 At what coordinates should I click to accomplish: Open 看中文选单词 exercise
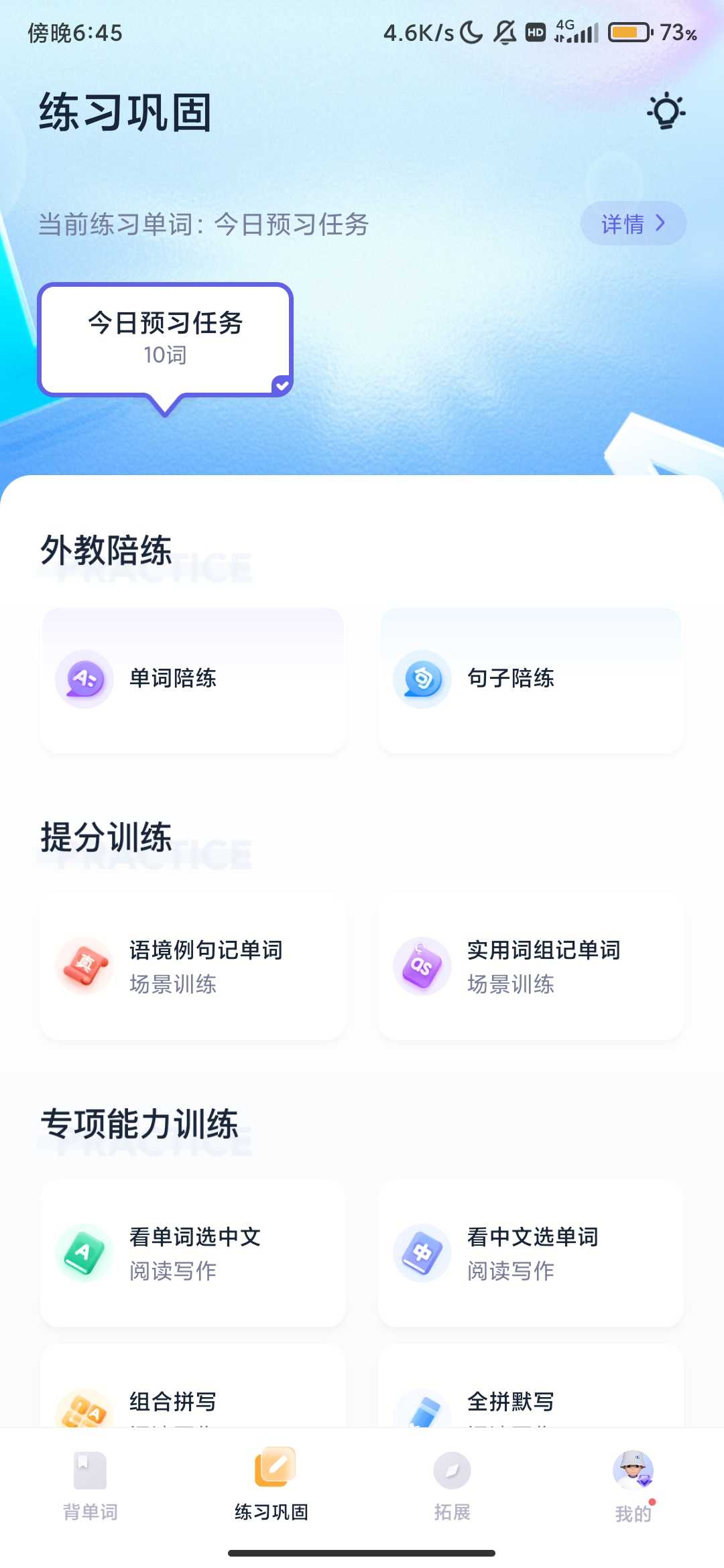(x=530, y=1253)
